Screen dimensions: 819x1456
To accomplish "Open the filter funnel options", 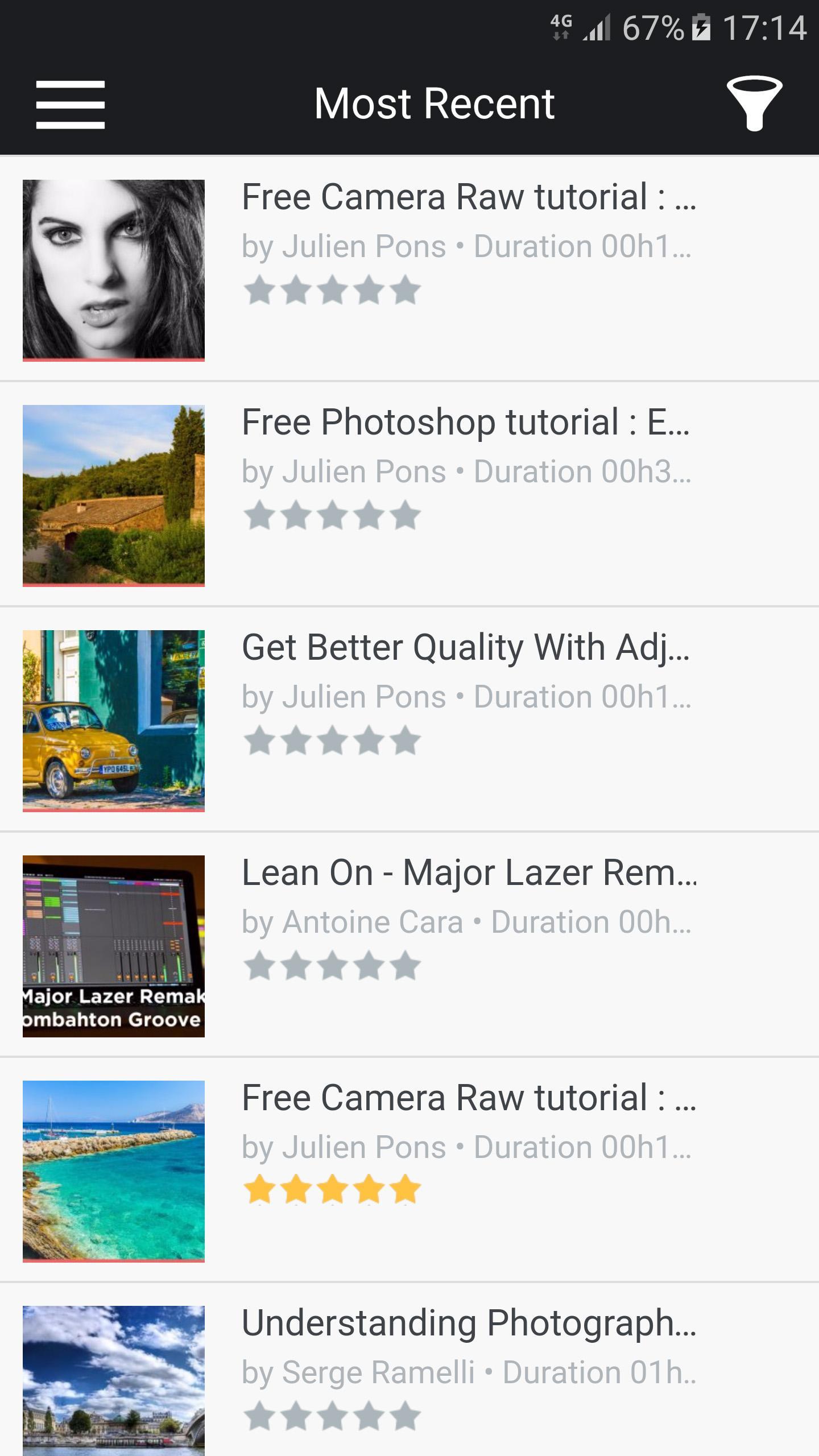I will click(x=754, y=103).
